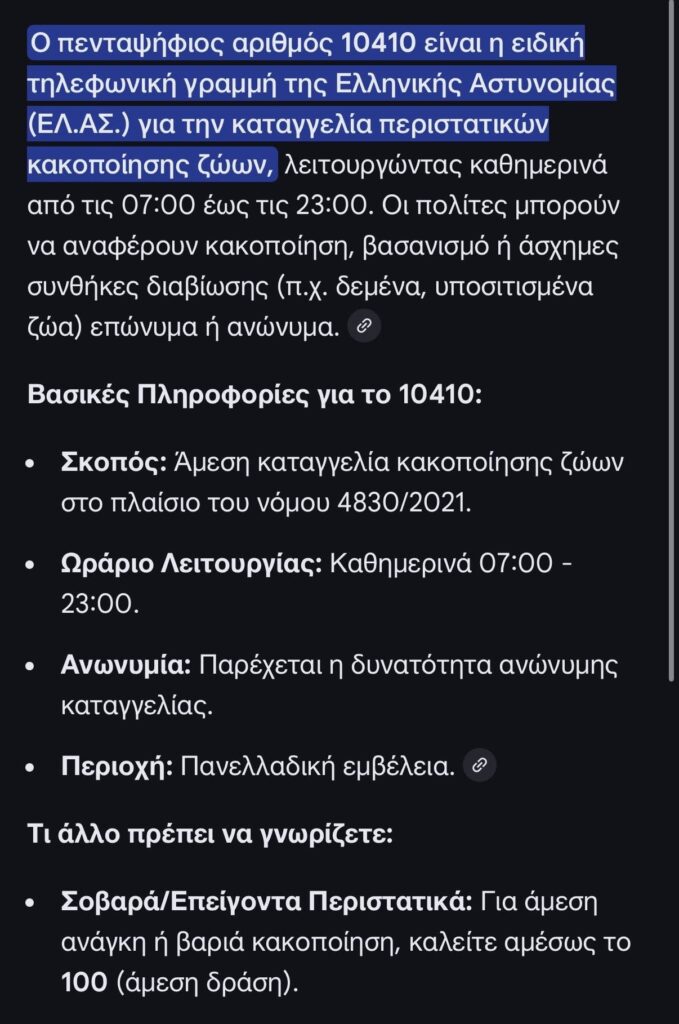
Task: Open source link after the word ανώνυμα
Action: pyautogui.click(x=364, y=327)
